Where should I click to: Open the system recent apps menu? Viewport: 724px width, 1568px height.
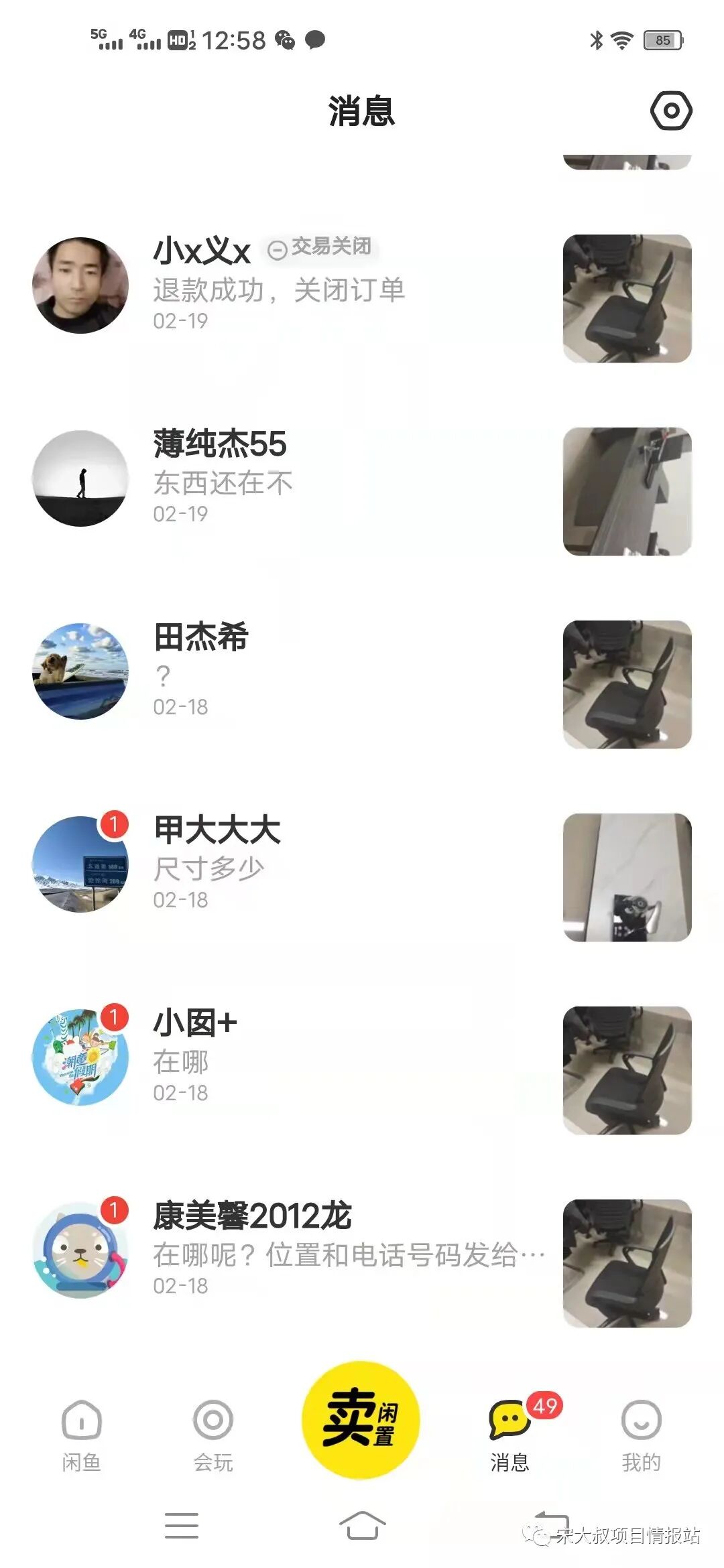click(182, 1526)
